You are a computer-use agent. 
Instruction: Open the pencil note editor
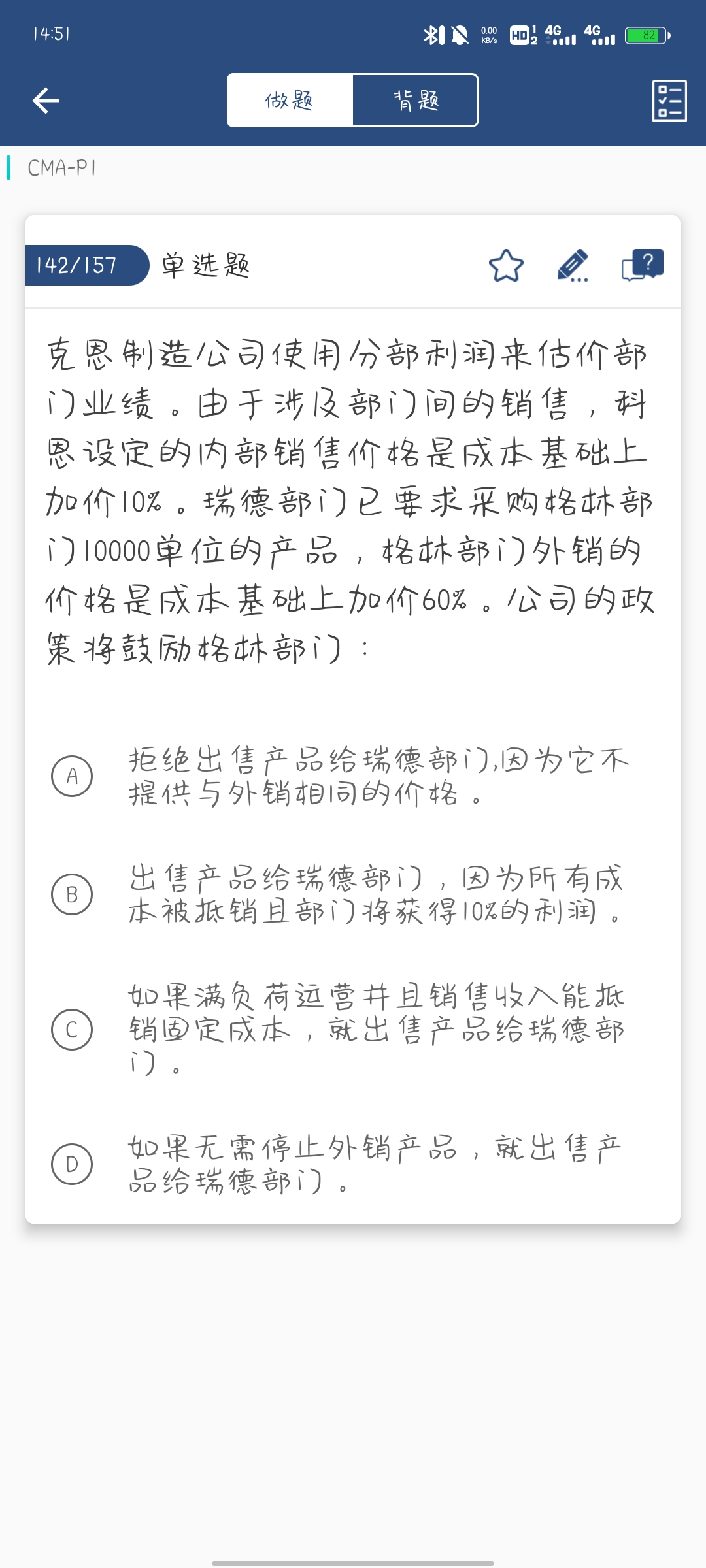pos(573,266)
